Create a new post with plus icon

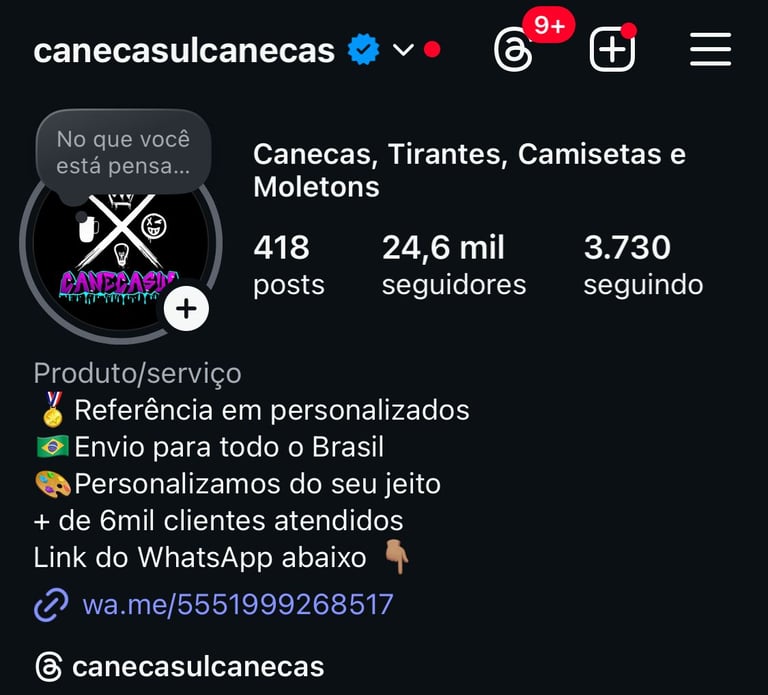click(612, 49)
